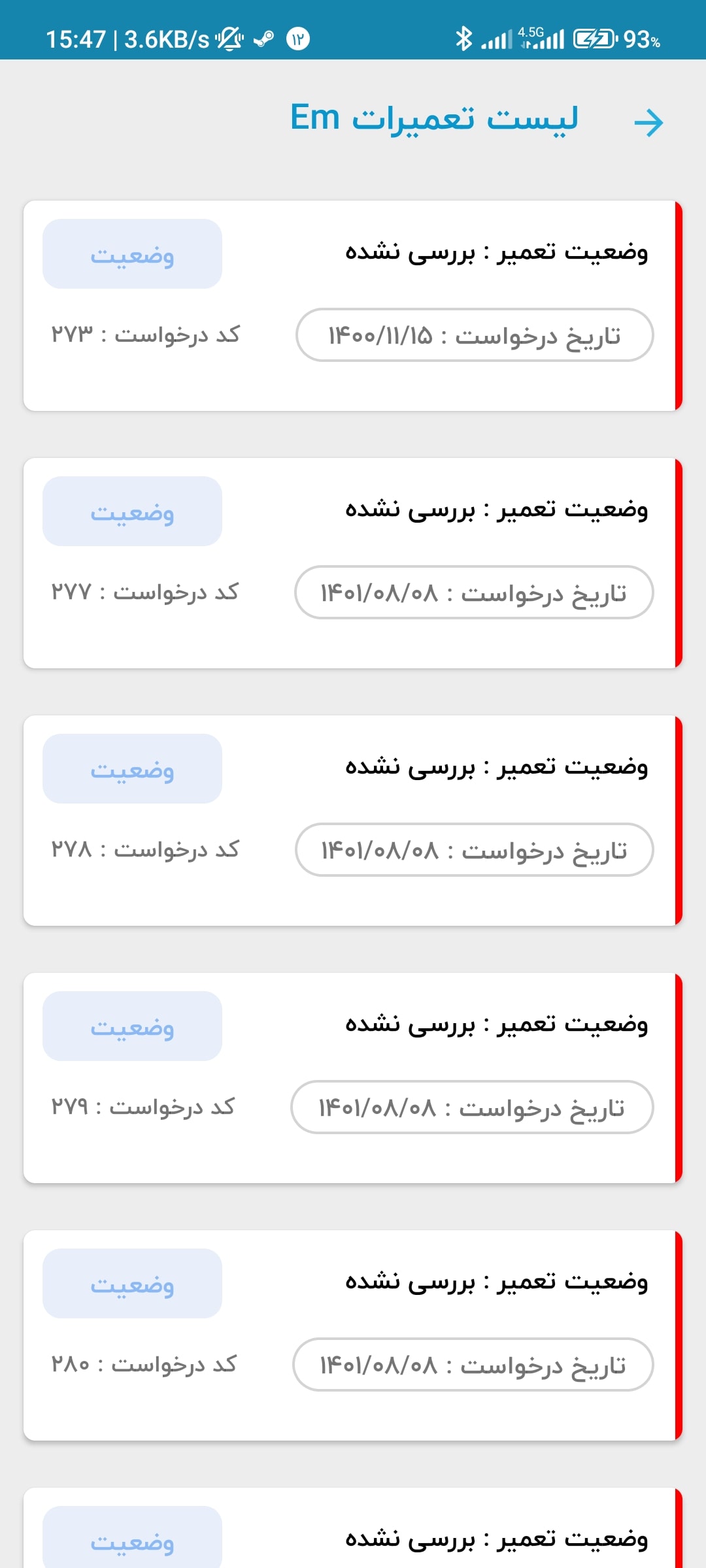The height and width of the screenshot is (1568, 706).
Task: Tap the وضعیت button for request code ۲۷۷
Action: (132, 511)
